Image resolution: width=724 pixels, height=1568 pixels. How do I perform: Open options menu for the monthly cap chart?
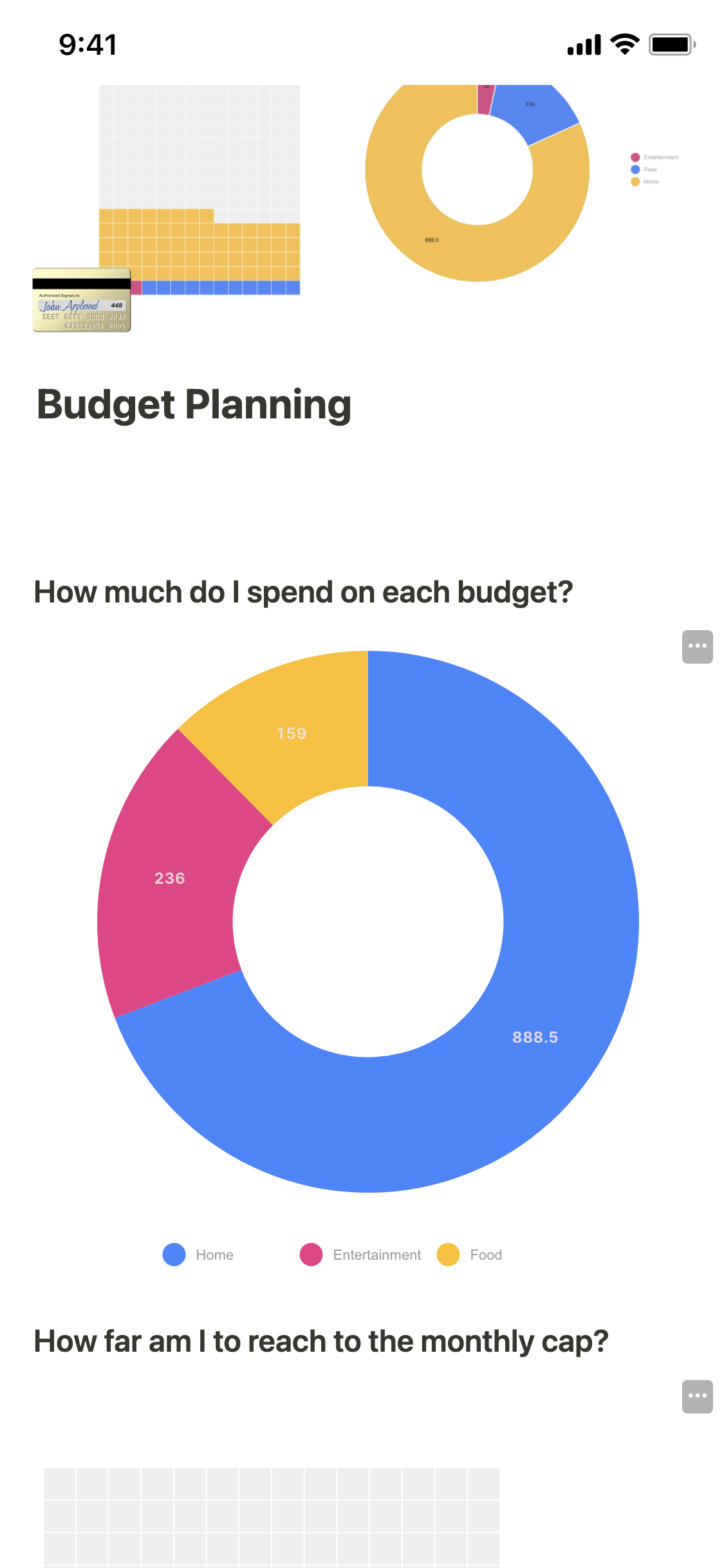point(697,1396)
